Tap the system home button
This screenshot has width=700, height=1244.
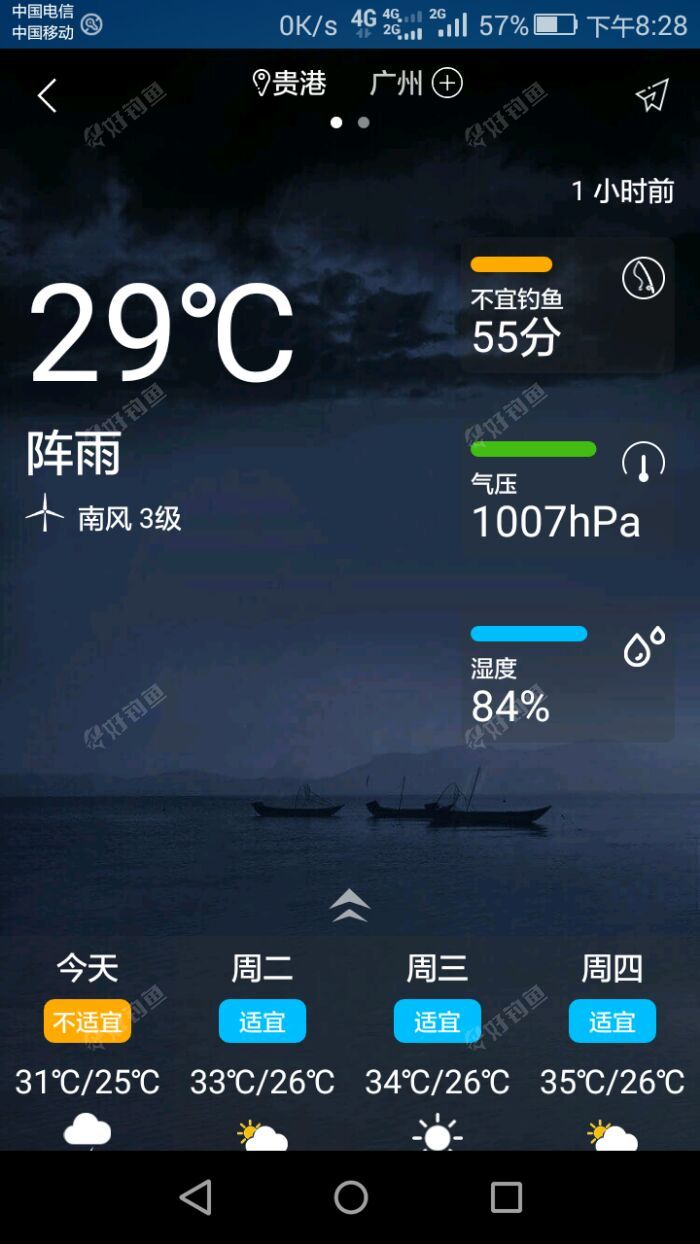coord(350,1197)
